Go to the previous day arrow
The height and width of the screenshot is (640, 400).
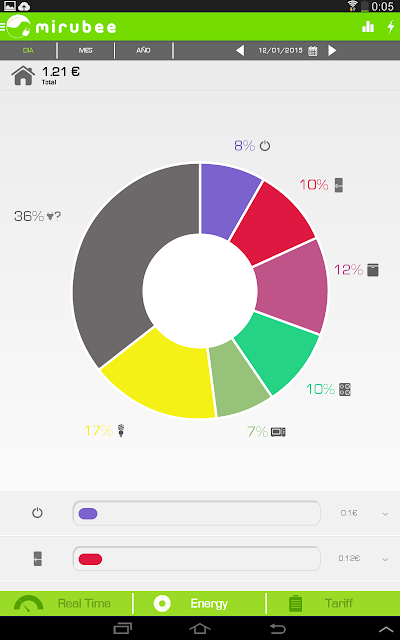point(240,51)
